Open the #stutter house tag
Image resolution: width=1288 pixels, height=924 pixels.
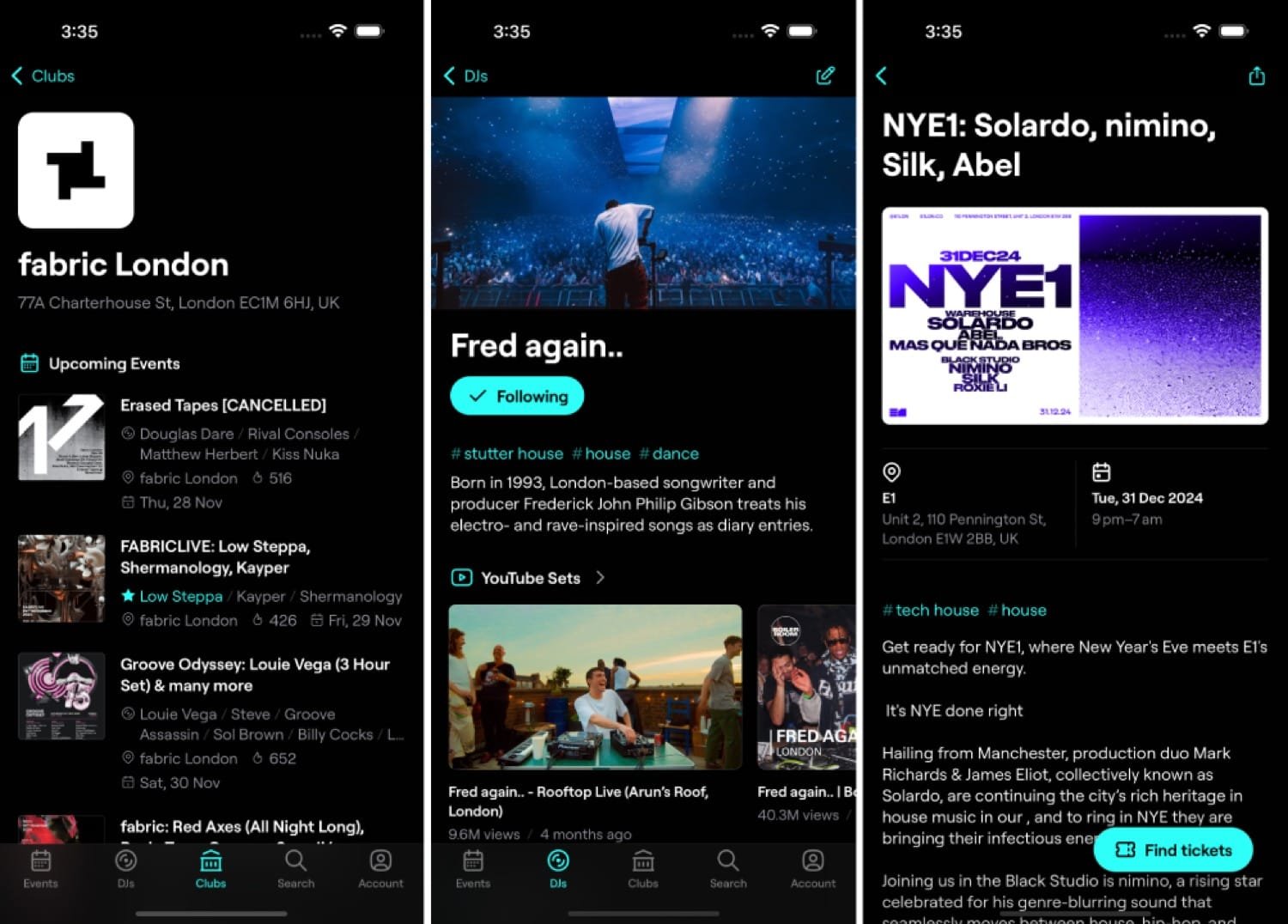tap(507, 453)
